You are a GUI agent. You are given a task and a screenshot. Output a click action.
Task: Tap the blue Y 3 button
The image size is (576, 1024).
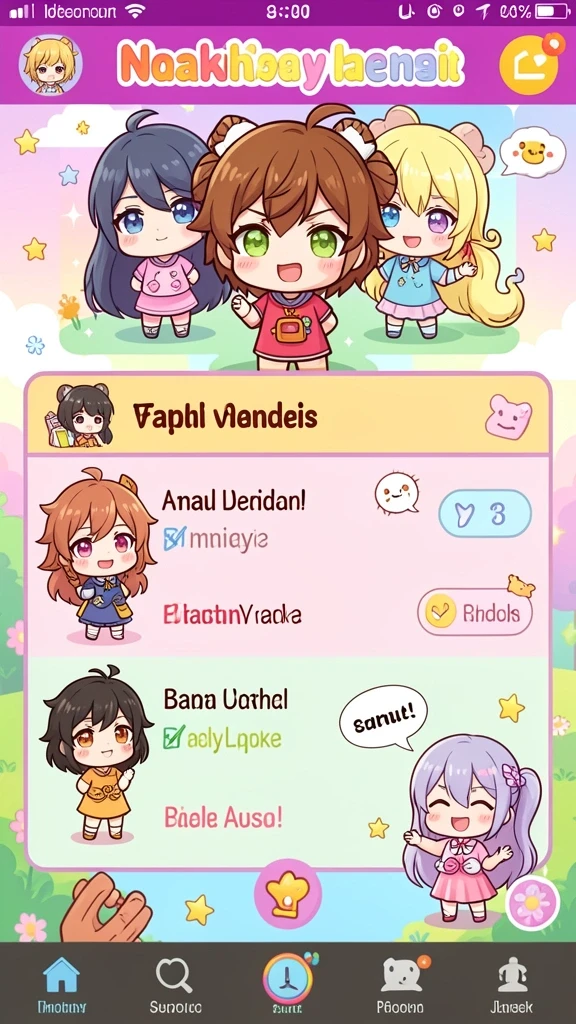(x=485, y=514)
